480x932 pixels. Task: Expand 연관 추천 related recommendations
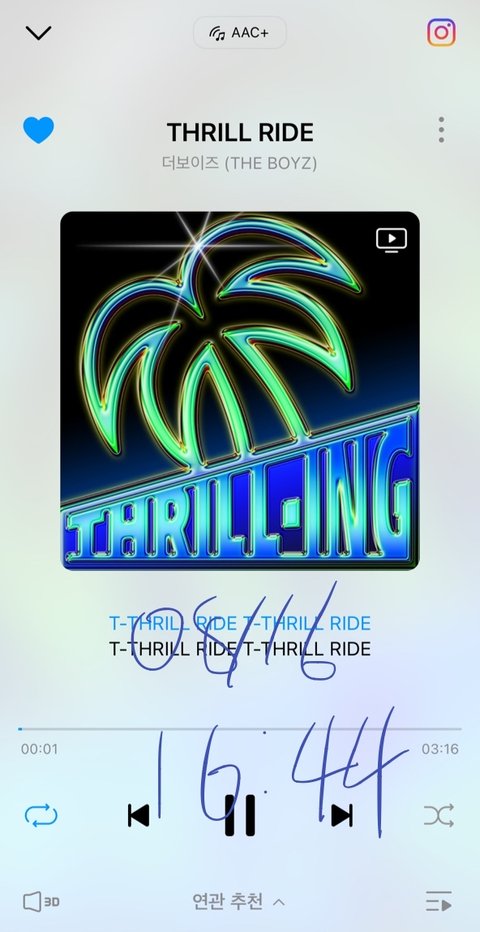[x=239, y=902]
